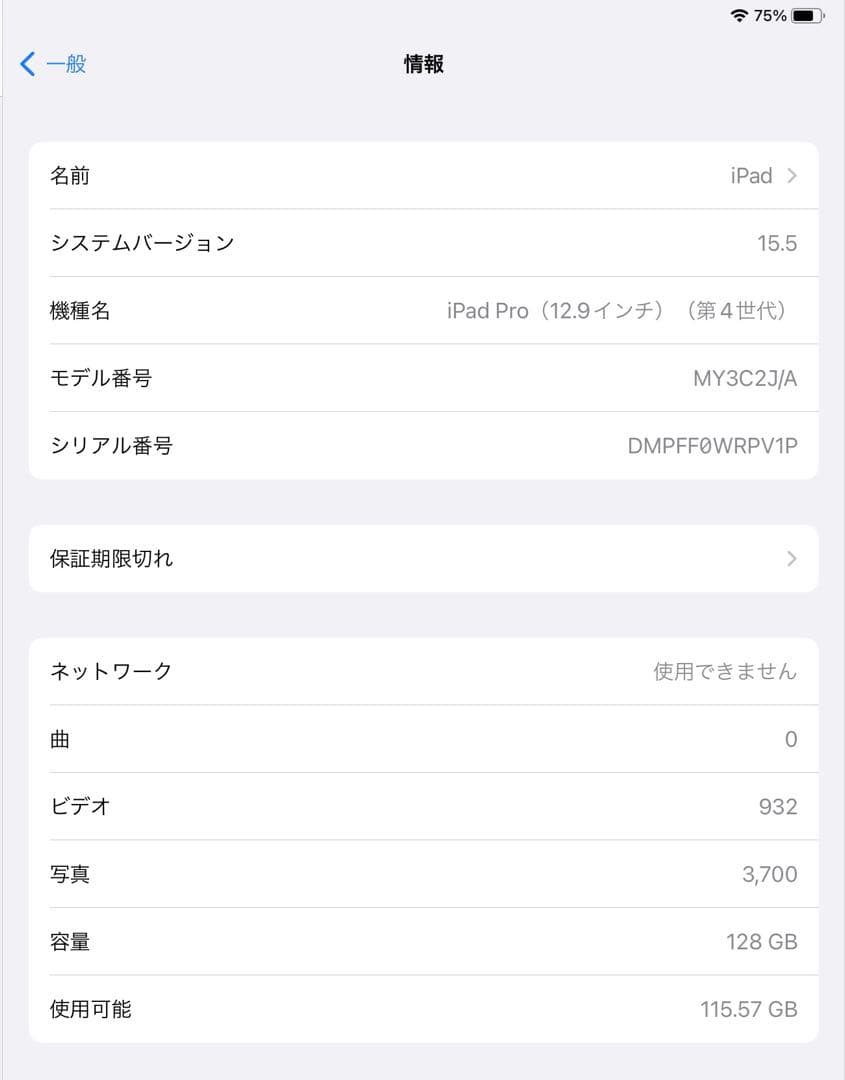Tap the warranty row disclosure arrow

791,559
